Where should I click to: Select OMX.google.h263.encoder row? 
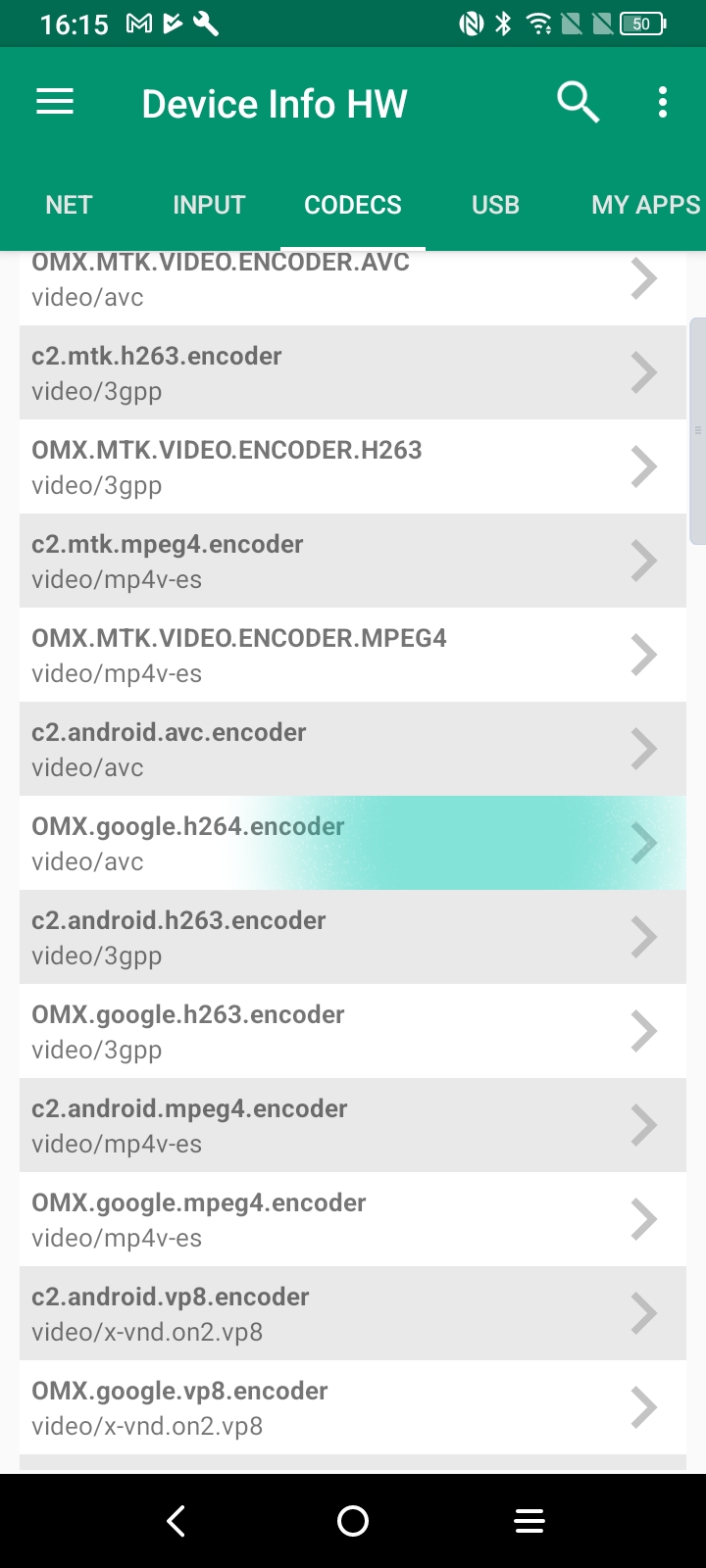[x=353, y=1031]
